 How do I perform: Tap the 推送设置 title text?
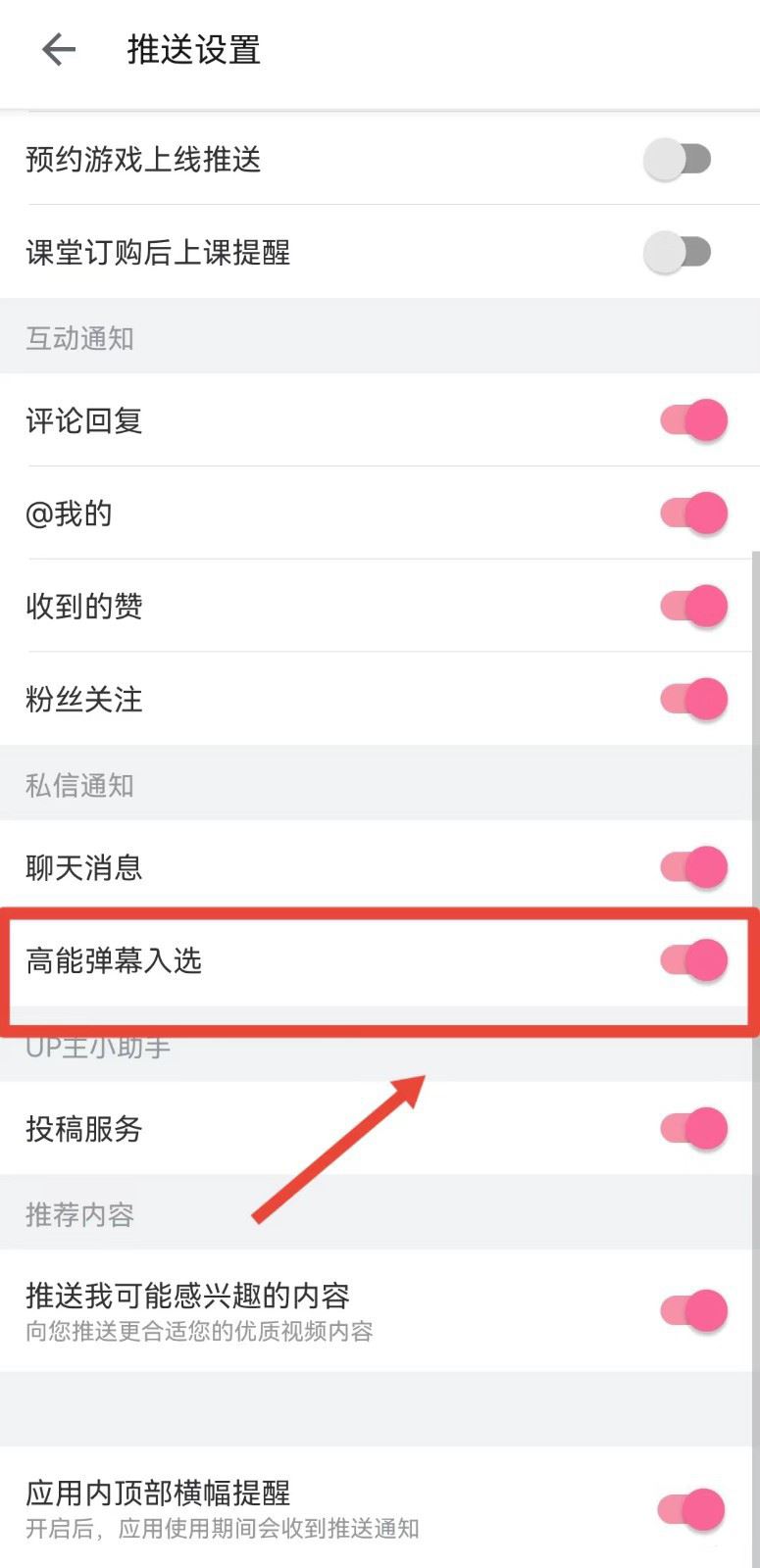tap(192, 49)
